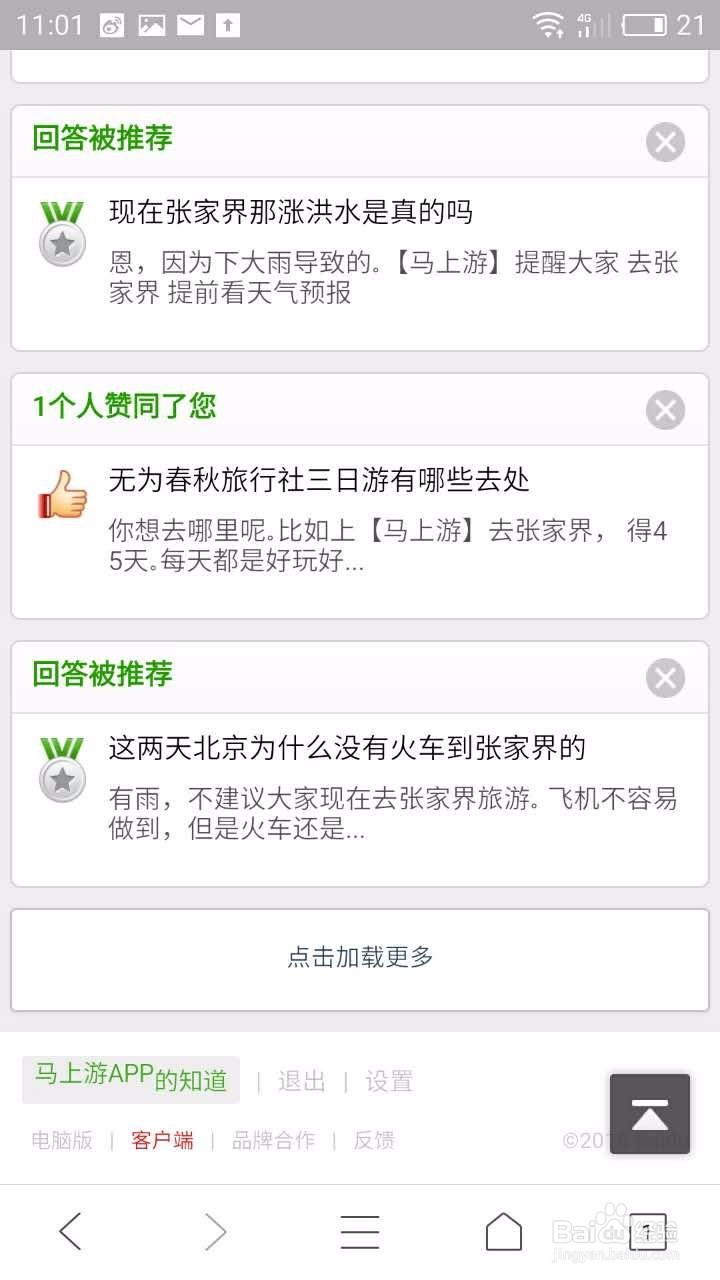Log out using the 退出 link
This screenshot has height=1280, width=720.
(301, 1080)
